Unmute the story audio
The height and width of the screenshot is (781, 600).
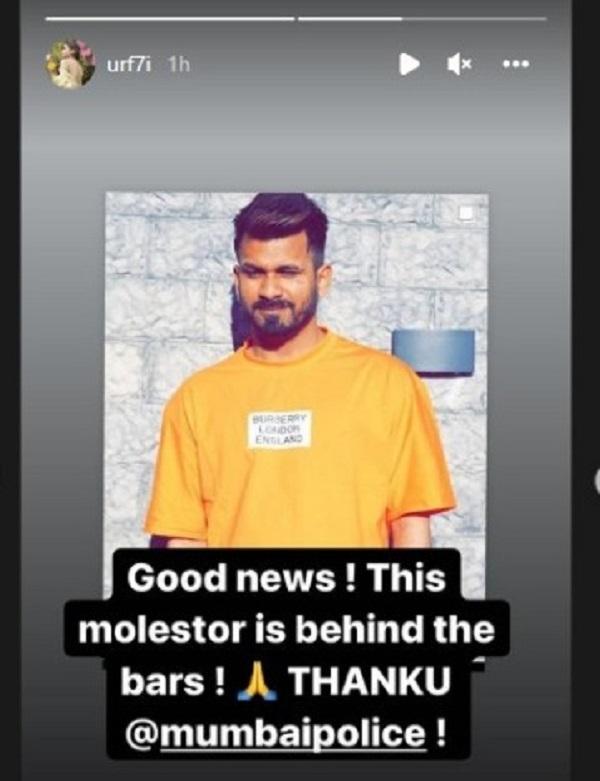[x=459, y=64]
